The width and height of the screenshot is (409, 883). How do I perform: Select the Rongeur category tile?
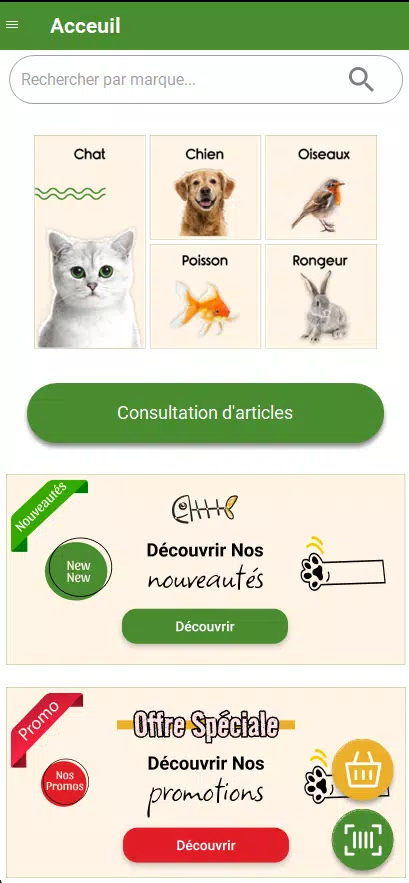click(321, 296)
